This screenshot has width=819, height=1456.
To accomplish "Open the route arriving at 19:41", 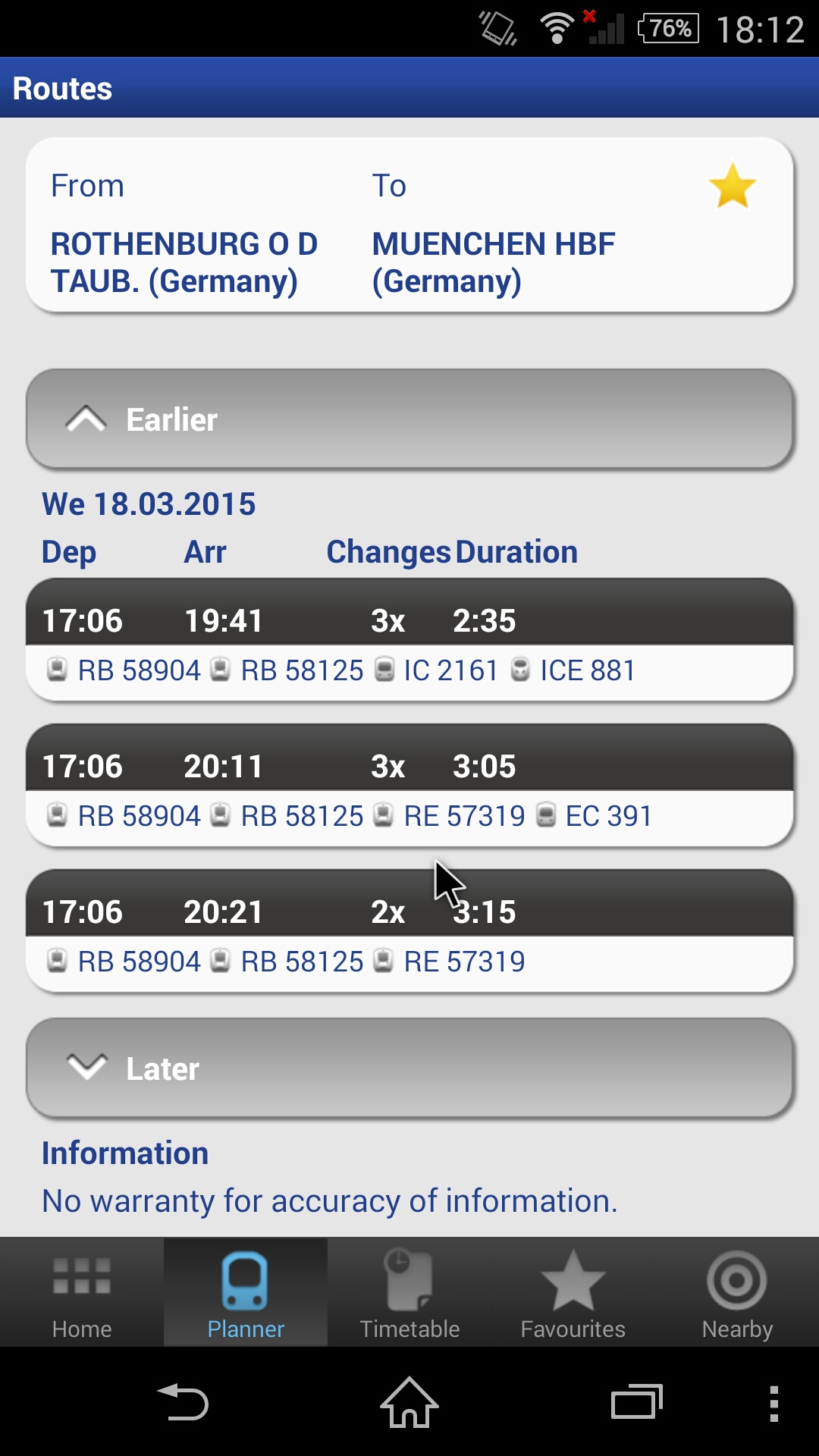I will (409, 641).
